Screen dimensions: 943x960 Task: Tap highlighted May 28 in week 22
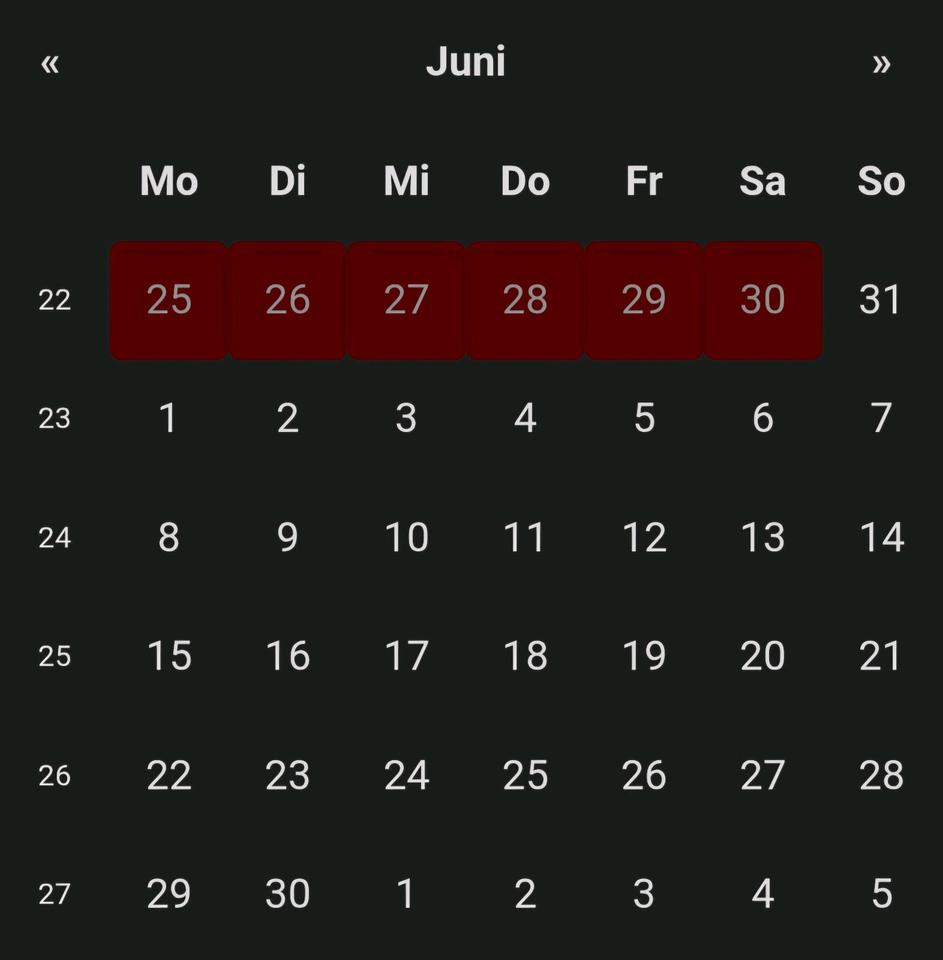pos(525,299)
